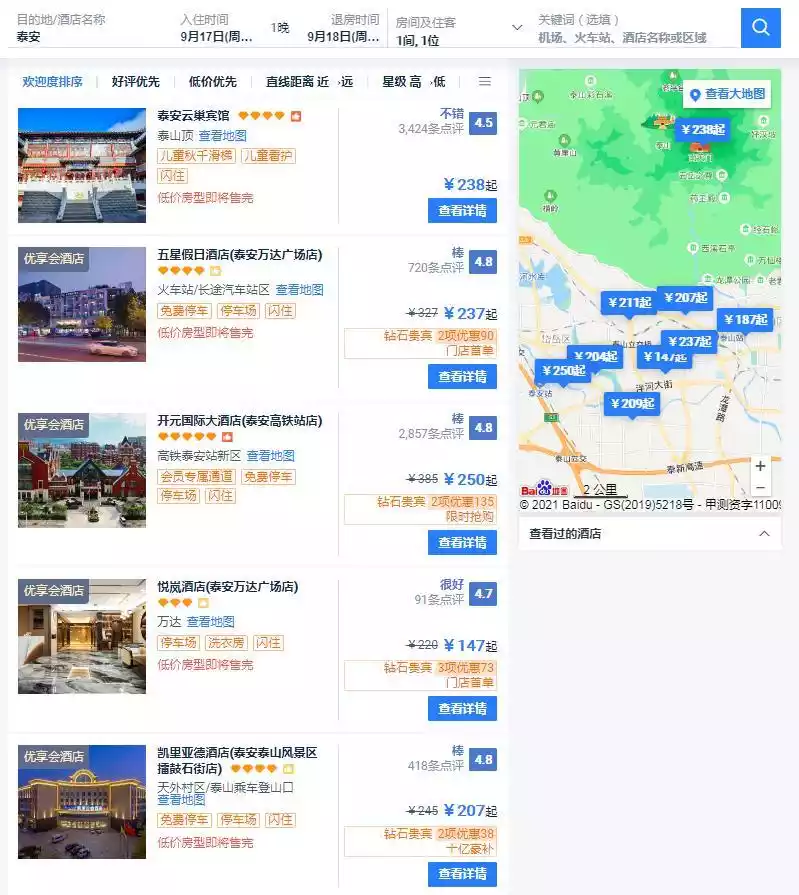
Task: View details for 泰安云巢宾馆
Action: tap(462, 211)
